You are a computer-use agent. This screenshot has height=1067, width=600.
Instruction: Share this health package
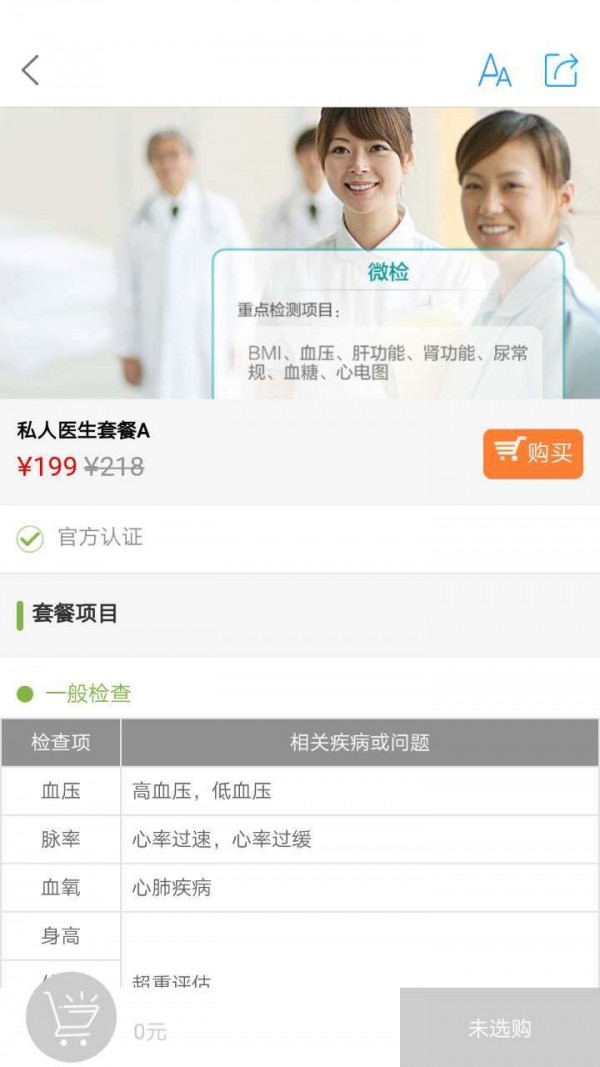tap(561, 70)
